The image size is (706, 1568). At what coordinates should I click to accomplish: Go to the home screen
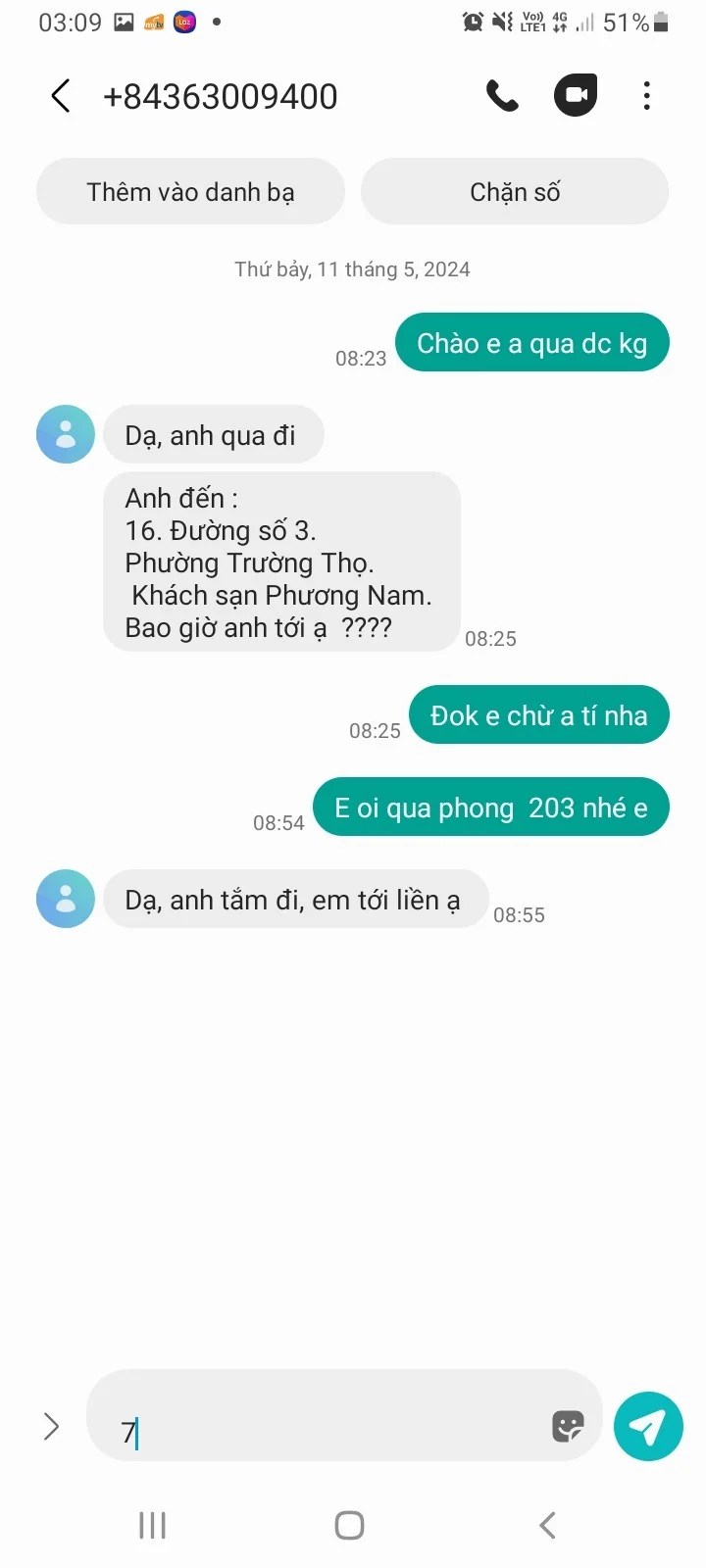pyautogui.click(x=350, y=1525)
